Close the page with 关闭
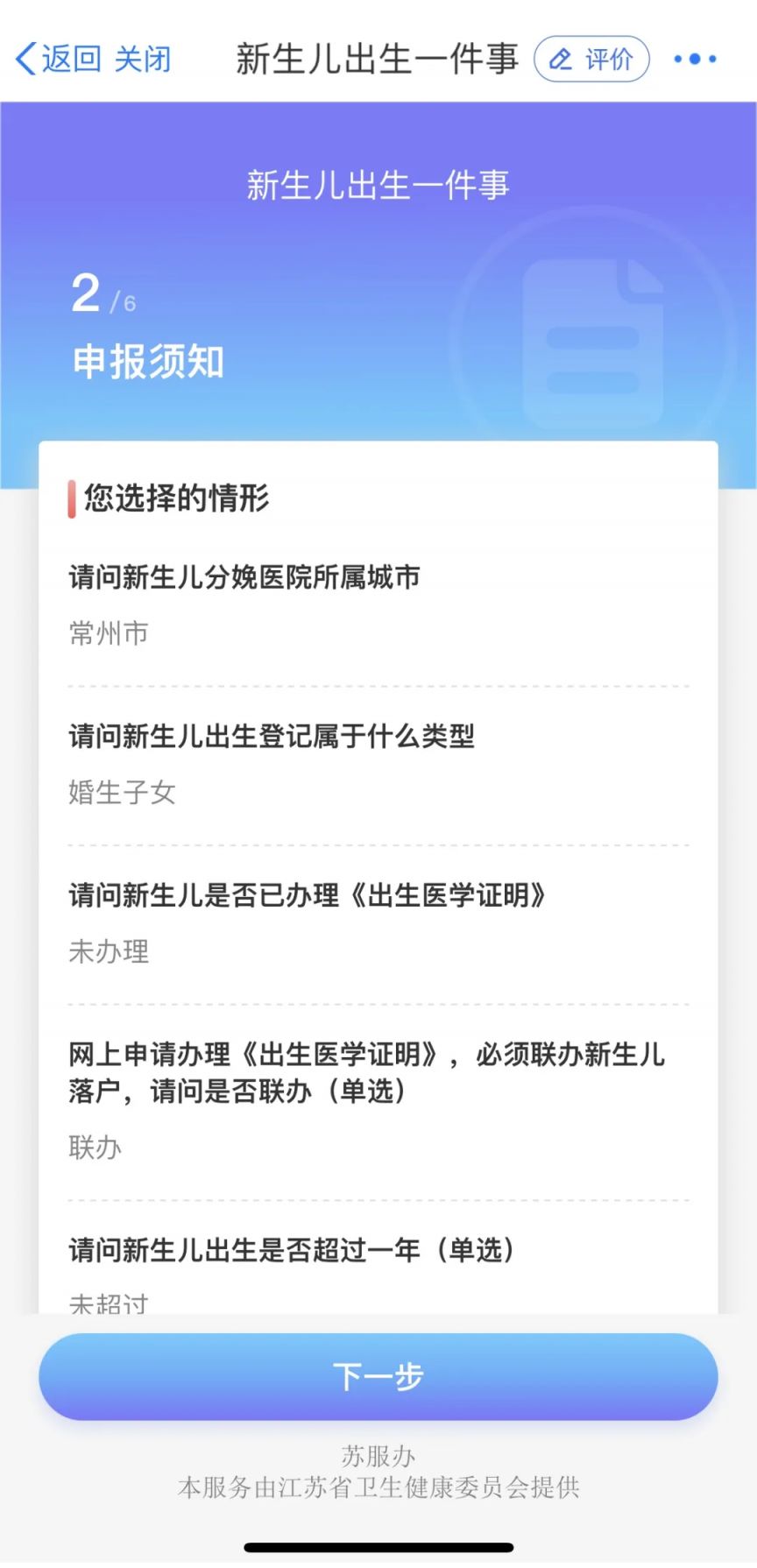 click(143, 60)
